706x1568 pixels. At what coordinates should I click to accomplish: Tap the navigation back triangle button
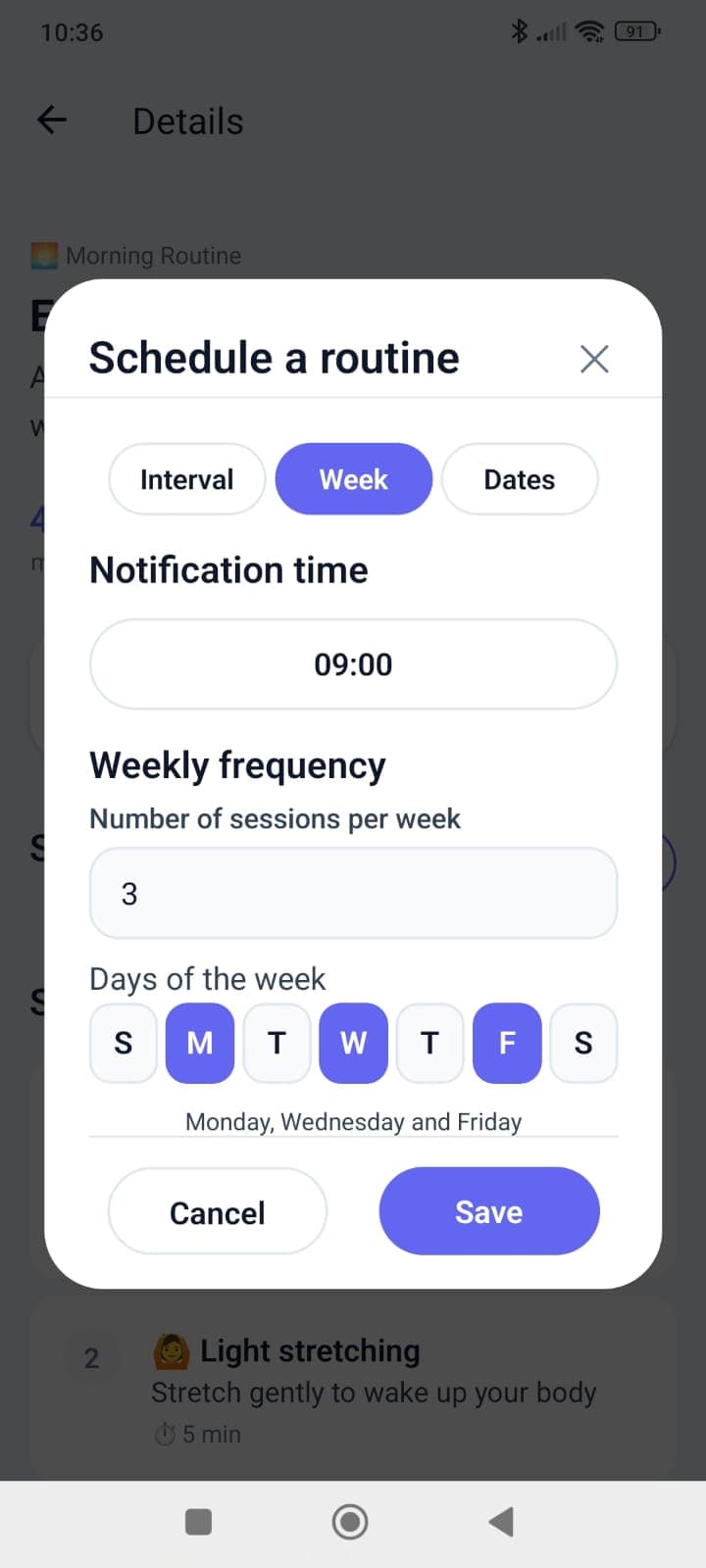(x=500, y=1521)
